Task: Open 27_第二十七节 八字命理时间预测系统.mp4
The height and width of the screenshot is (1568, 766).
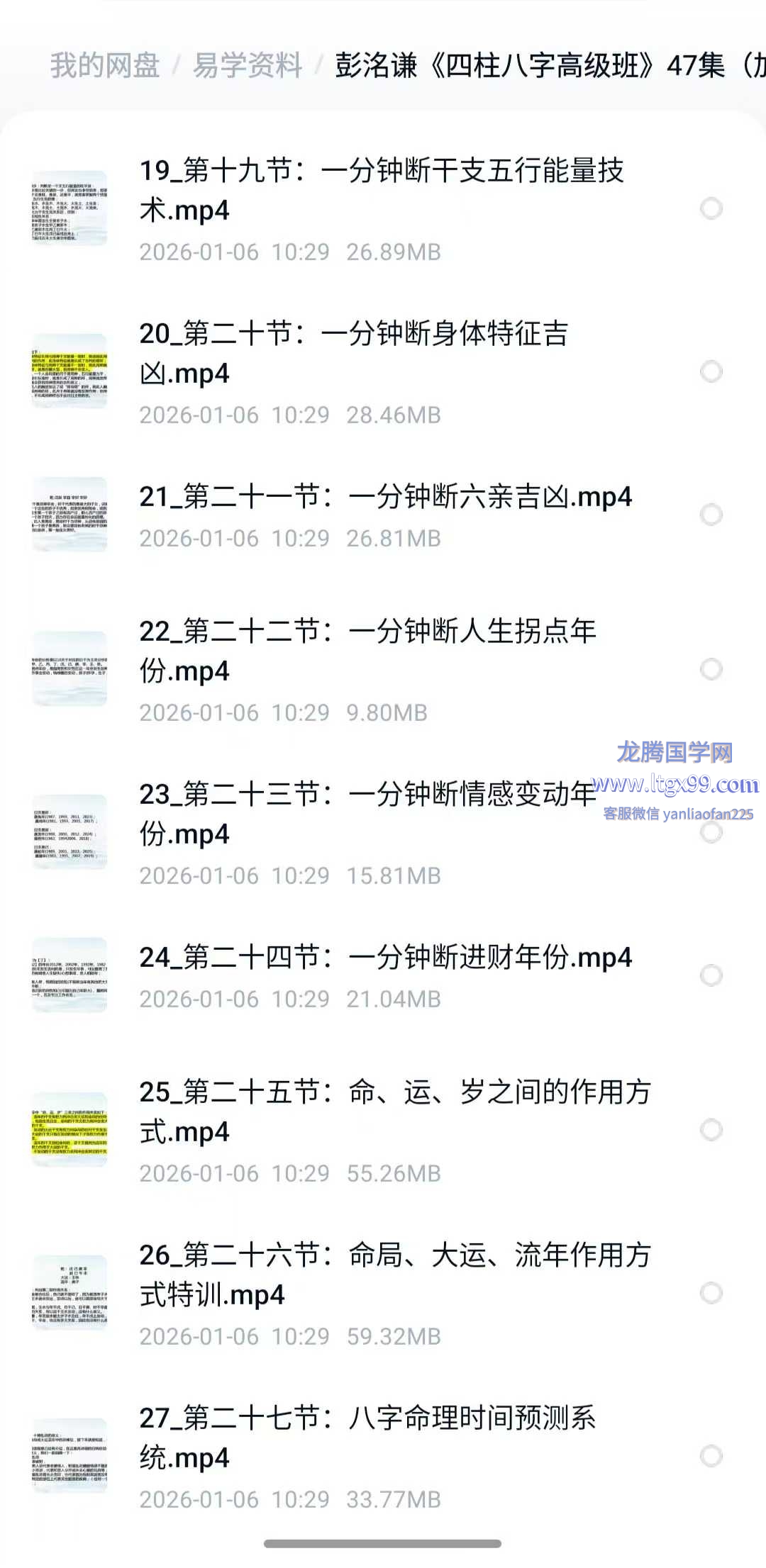Action: (367, 1438)
